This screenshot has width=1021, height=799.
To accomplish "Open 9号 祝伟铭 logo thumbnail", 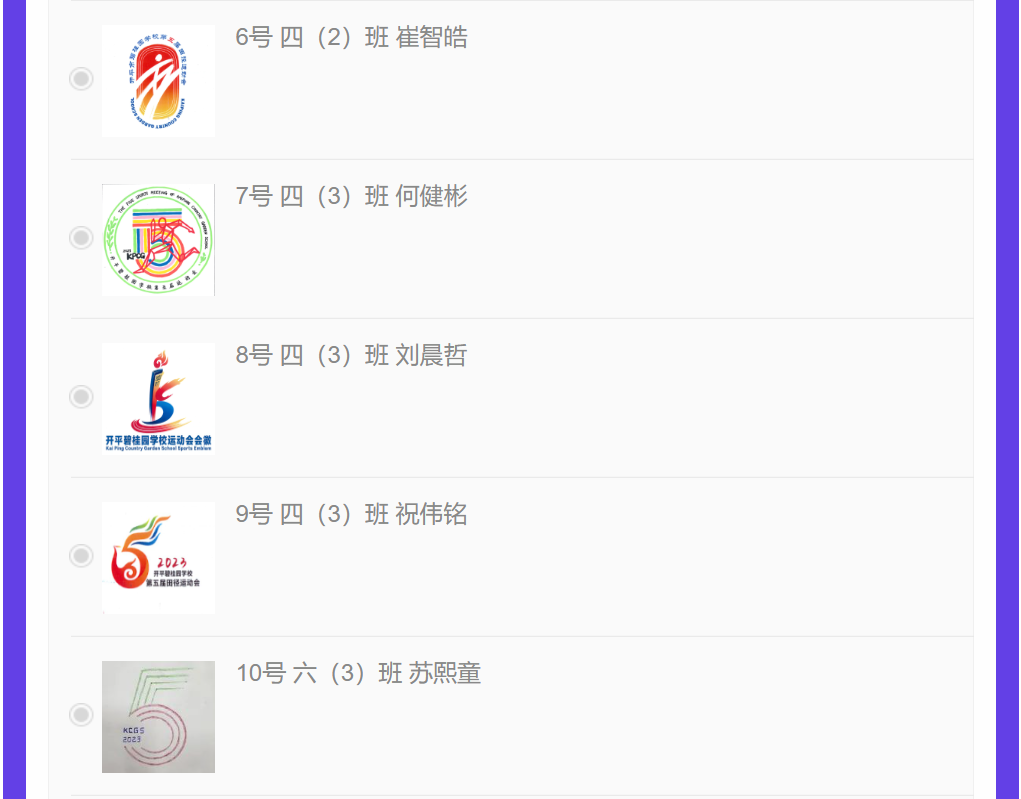I will (x=158, y=558).
